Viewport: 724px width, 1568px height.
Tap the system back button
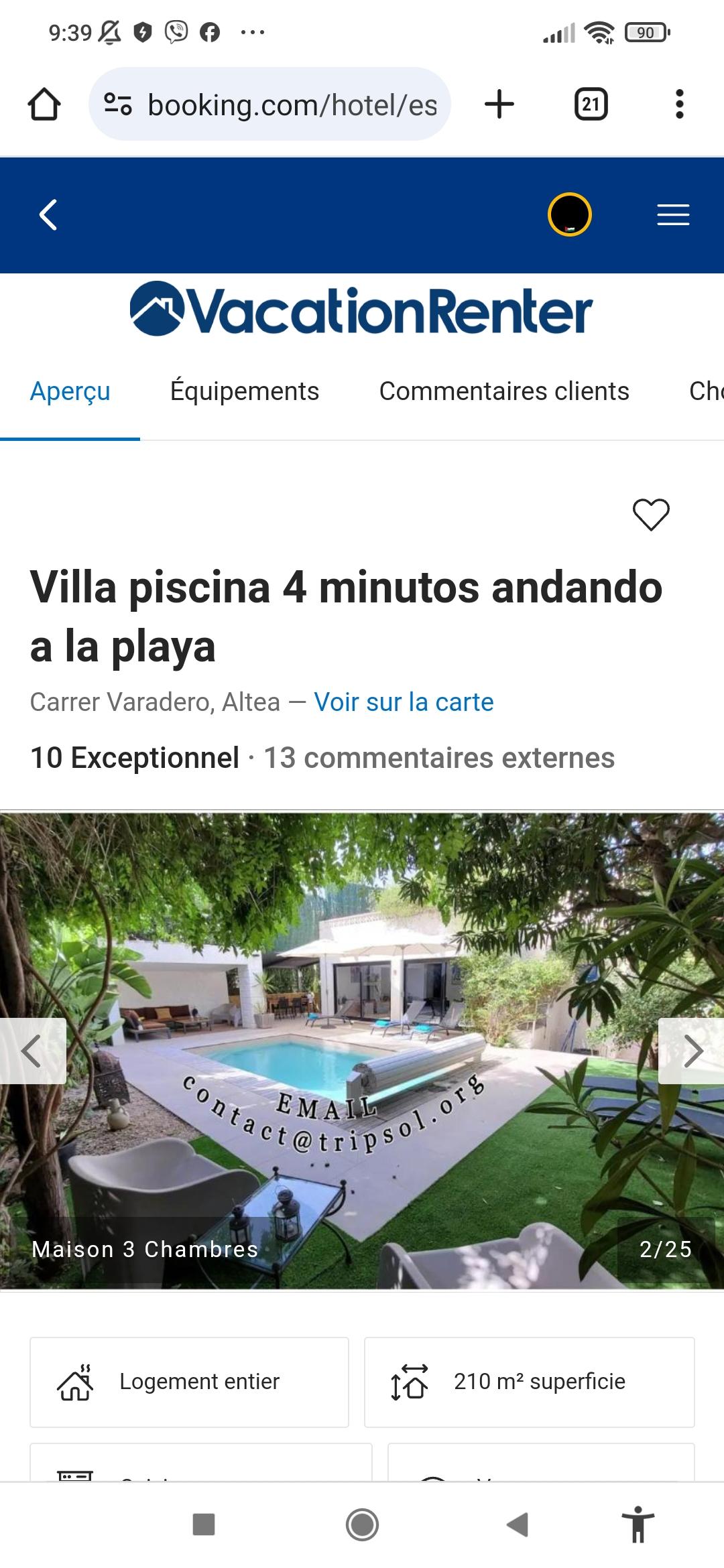517,1524
